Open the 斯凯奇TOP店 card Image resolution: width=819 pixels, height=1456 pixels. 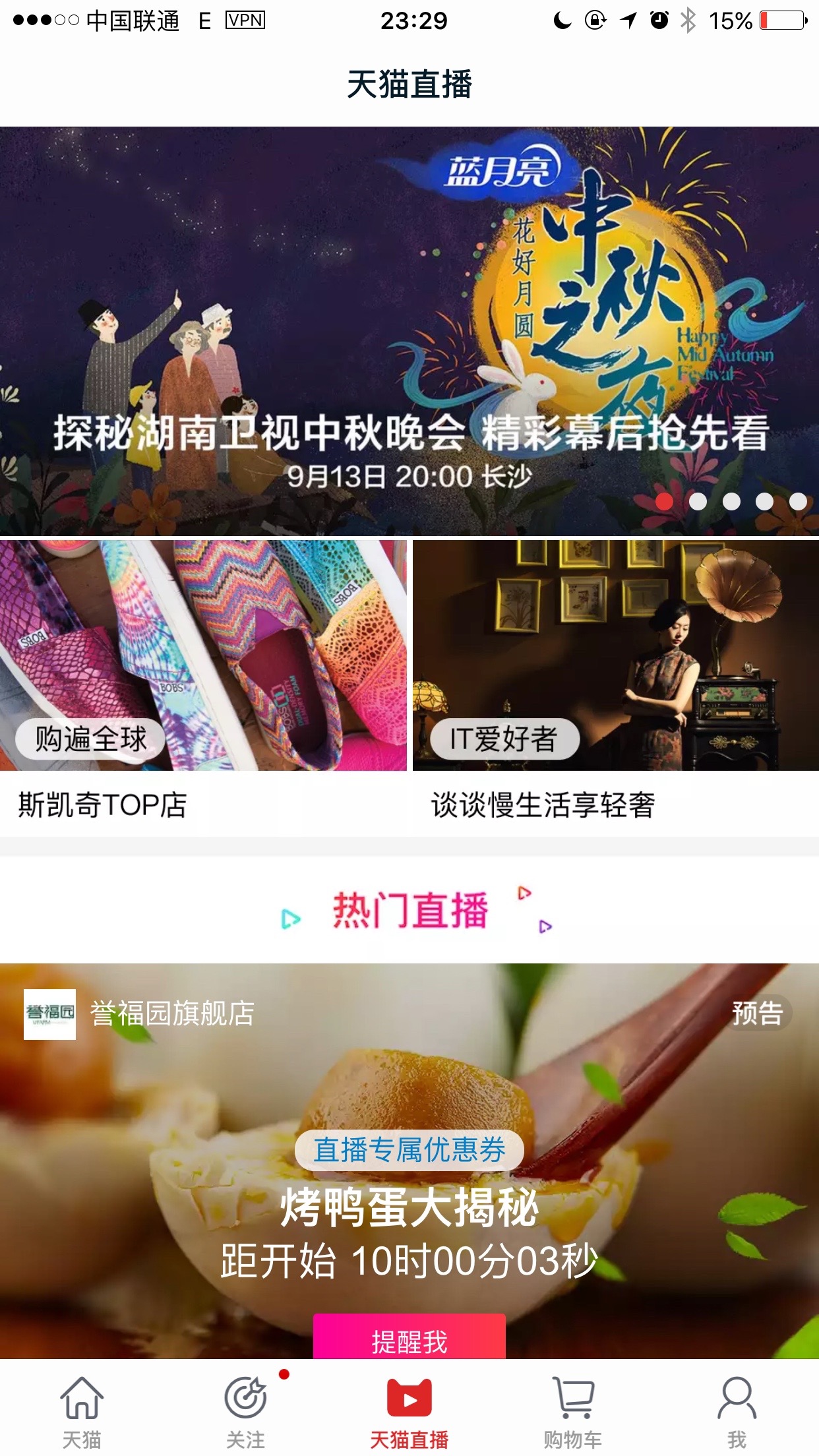coord(203,687)
